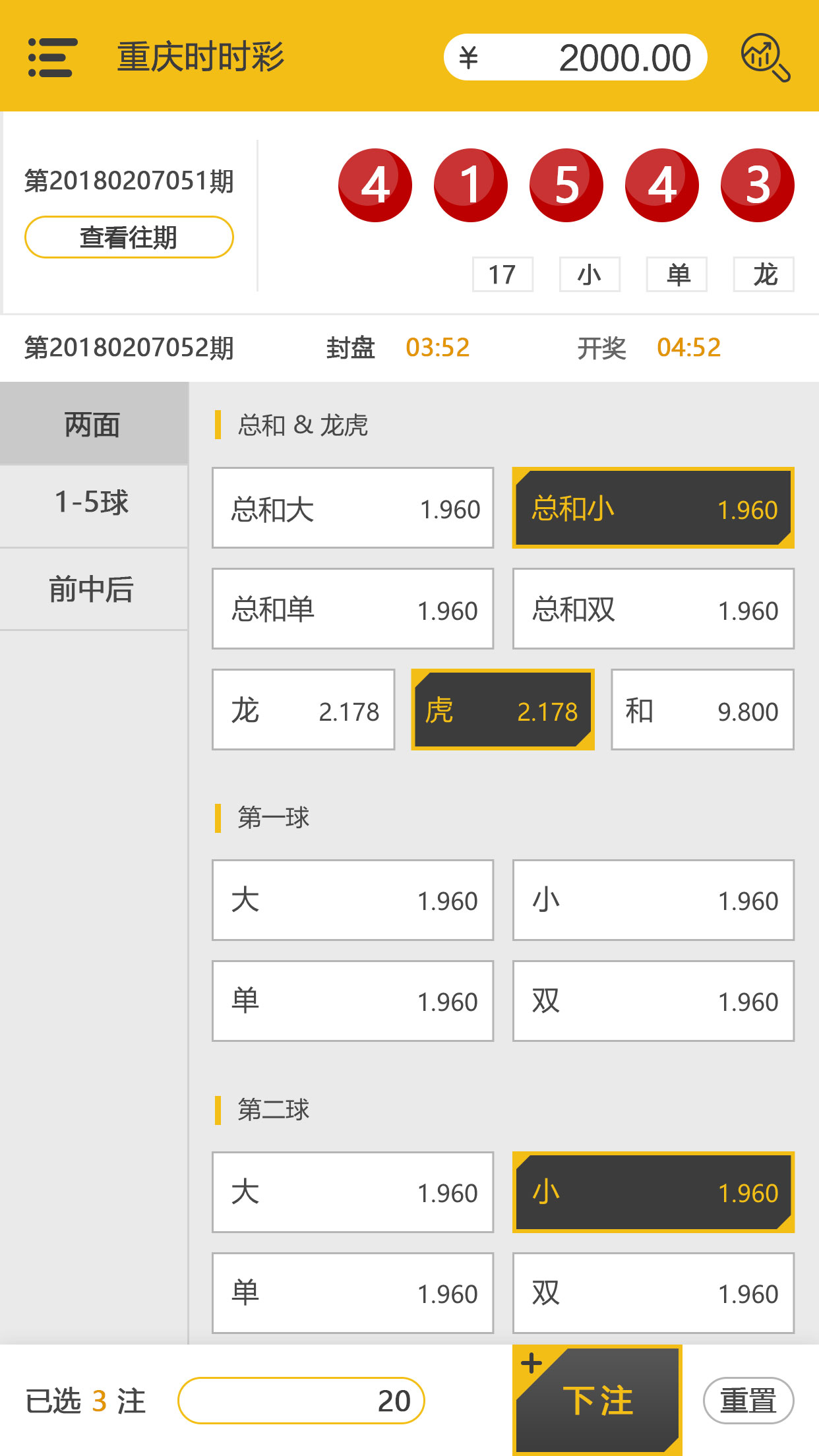Select the 和 bet at 9.800
This screenshot has height=1456, width=819.
(702, 710)
